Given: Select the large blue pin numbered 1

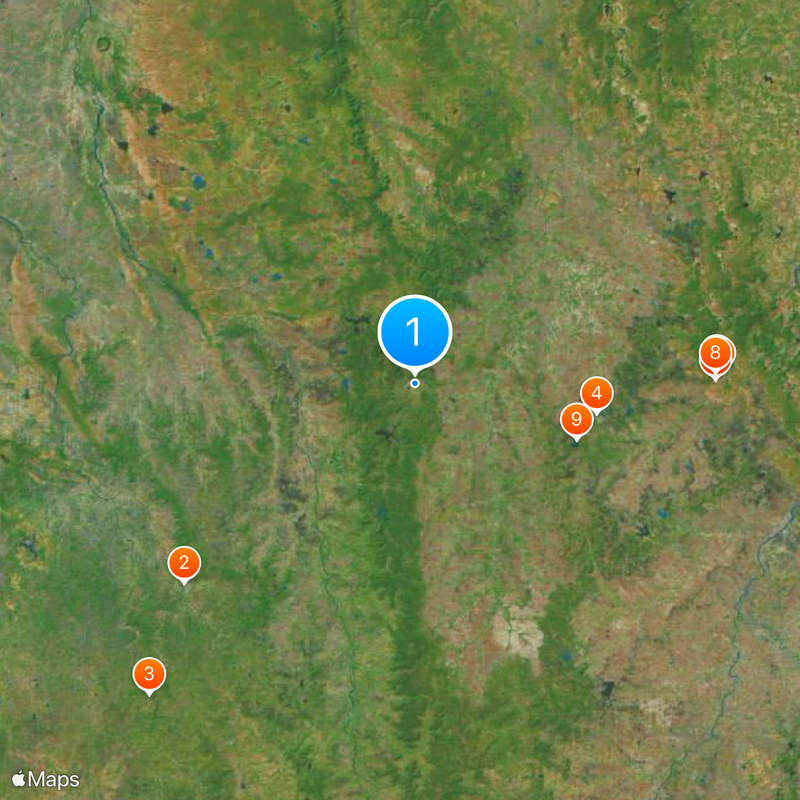Looking at the screenshot, I should [x=415, y=332].
